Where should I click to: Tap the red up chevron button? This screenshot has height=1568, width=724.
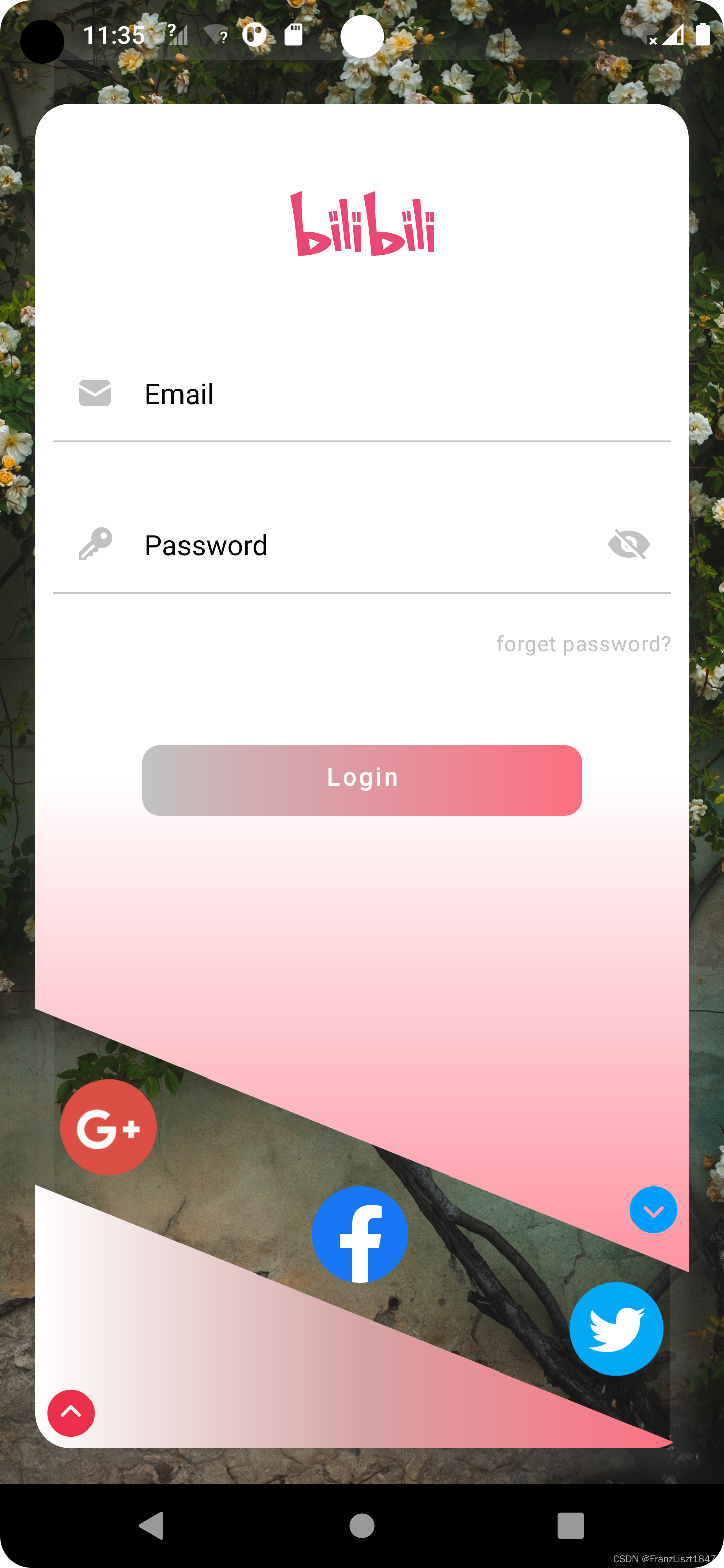coord(71,1413)
